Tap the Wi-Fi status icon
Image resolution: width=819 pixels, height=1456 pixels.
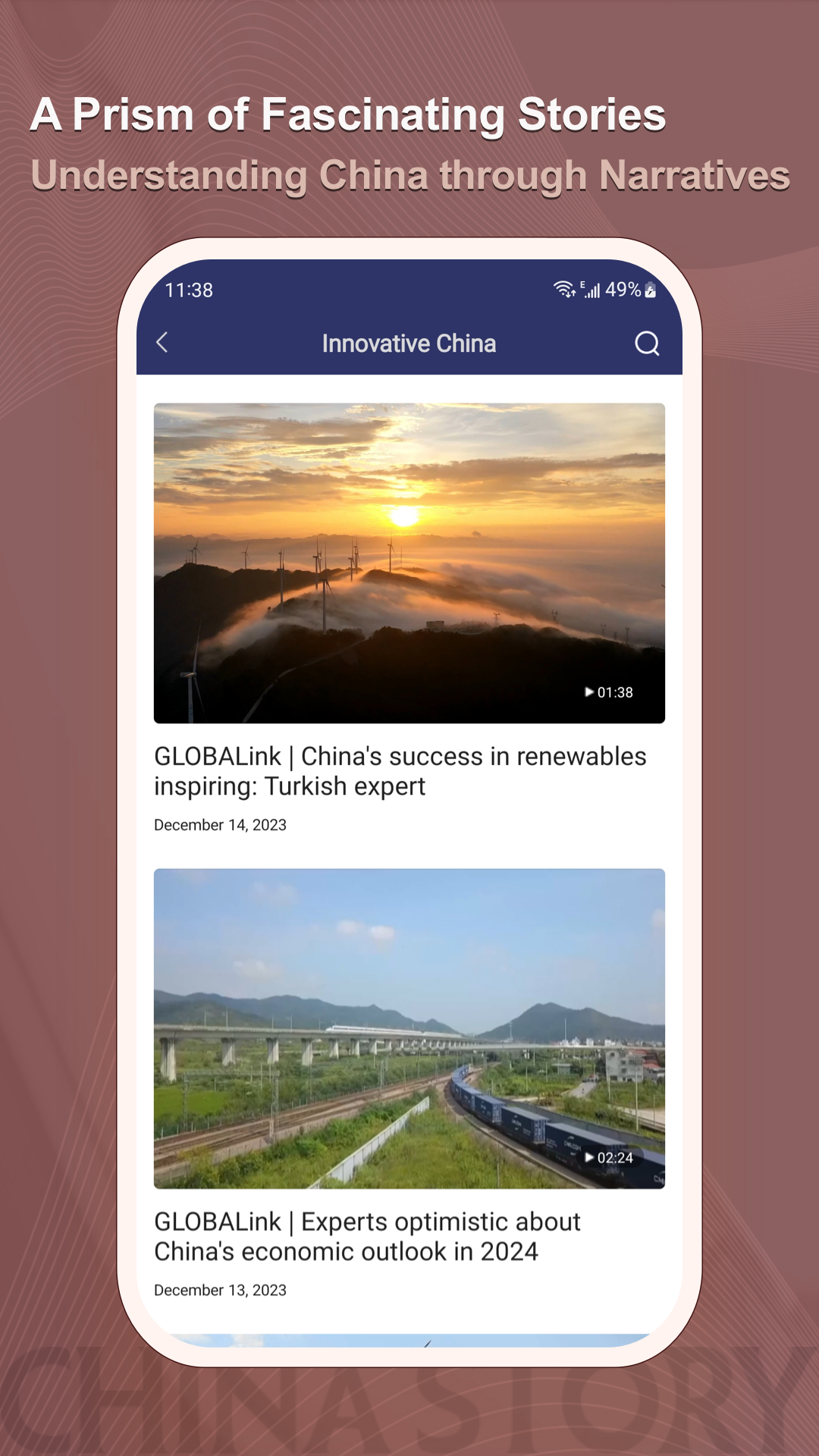point(563,289)
